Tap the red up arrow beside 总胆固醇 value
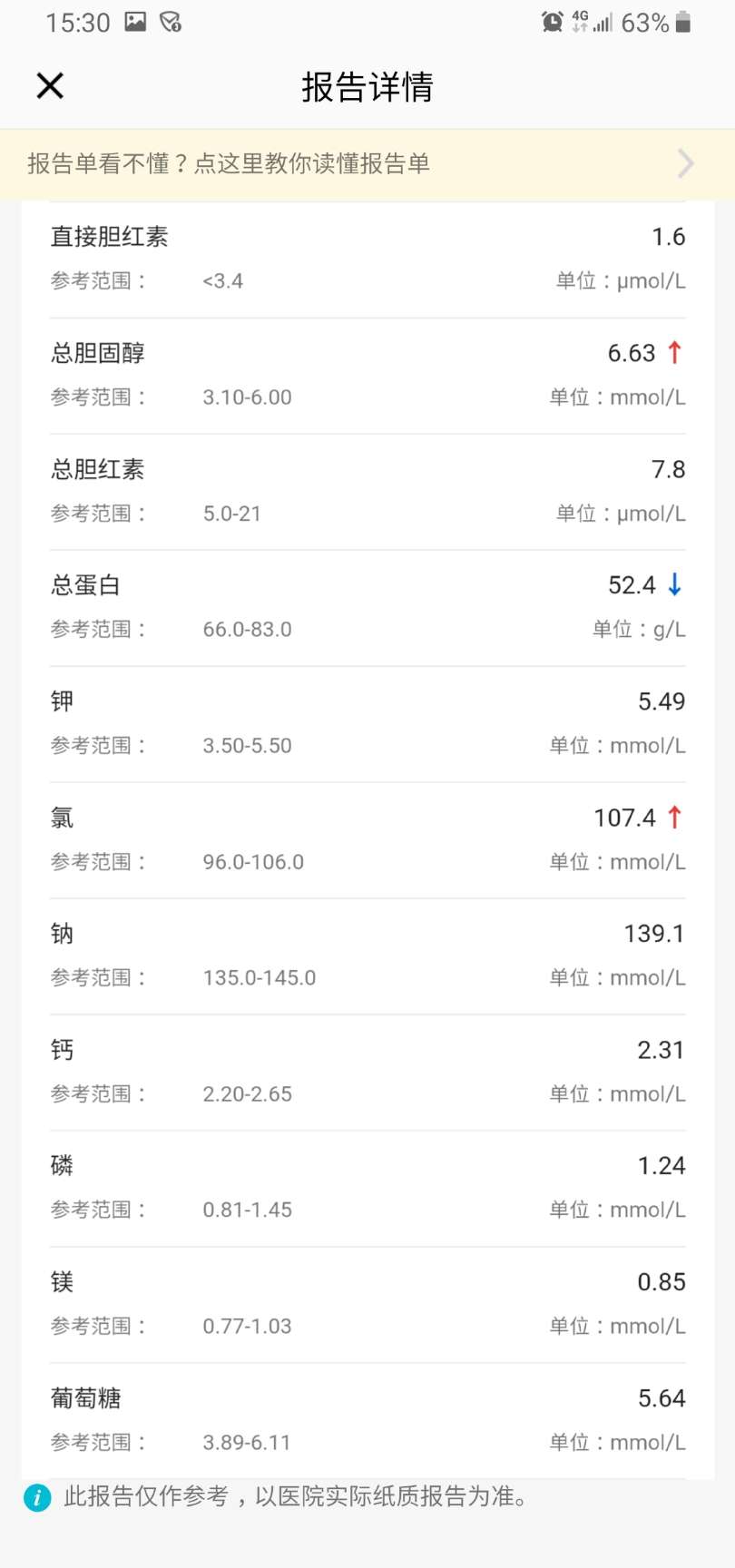 672,353
